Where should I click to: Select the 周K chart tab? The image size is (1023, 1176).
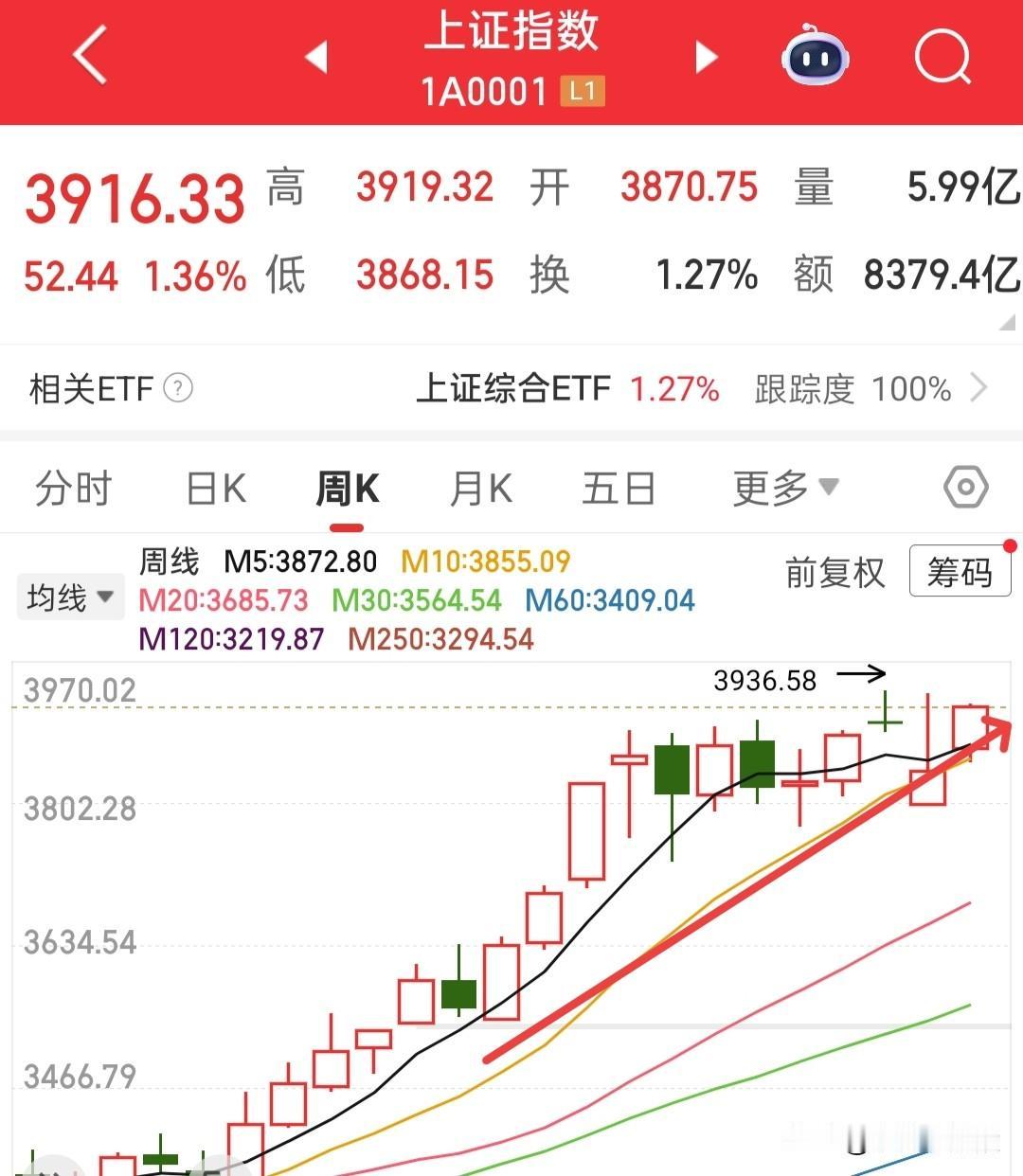point(347,489)
